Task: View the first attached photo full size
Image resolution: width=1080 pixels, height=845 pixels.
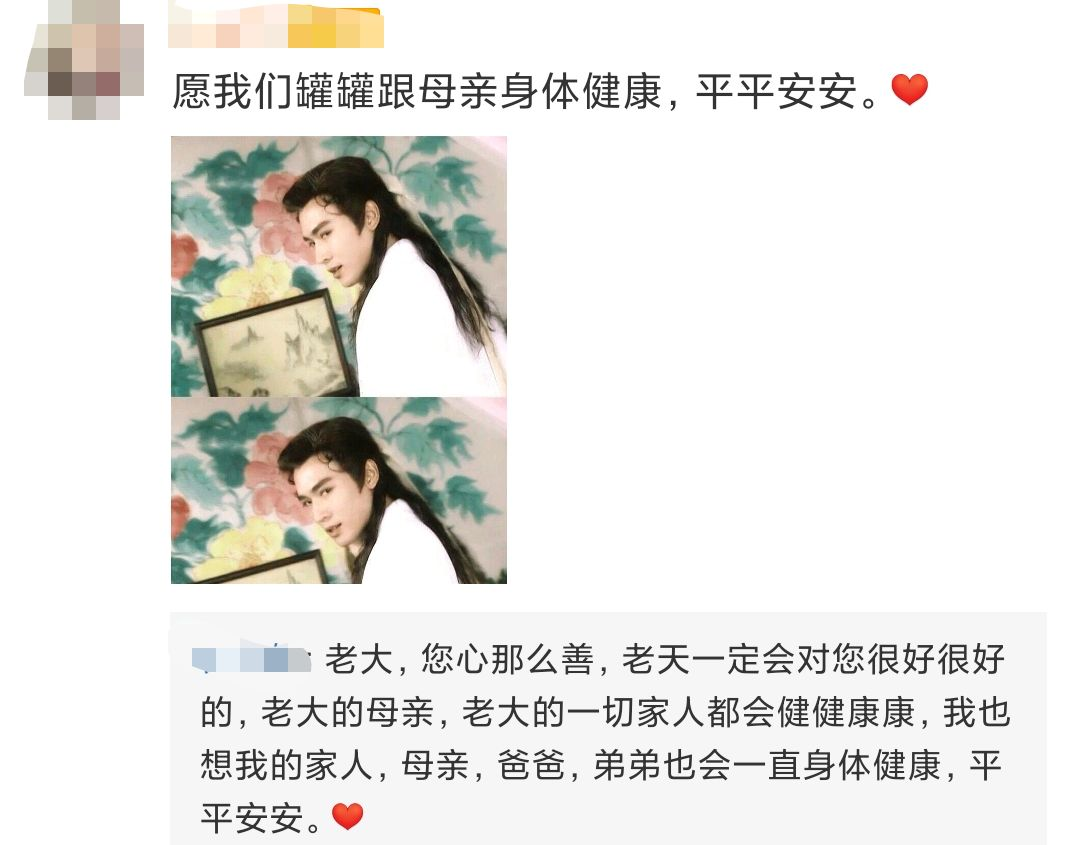Action: (x=338, y=266)
